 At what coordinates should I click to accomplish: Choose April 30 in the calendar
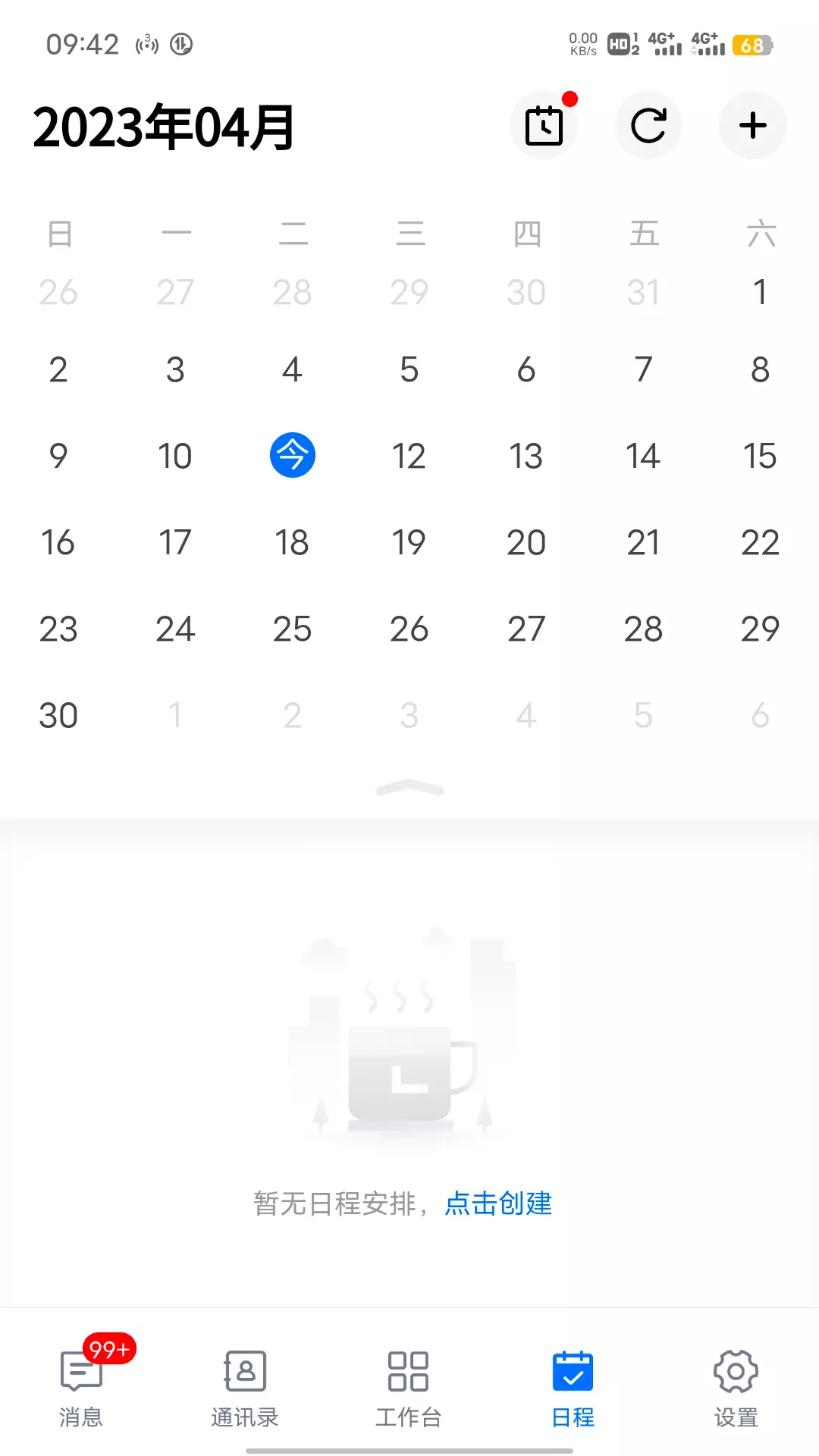pyautogui.click(x=58, y=715)
